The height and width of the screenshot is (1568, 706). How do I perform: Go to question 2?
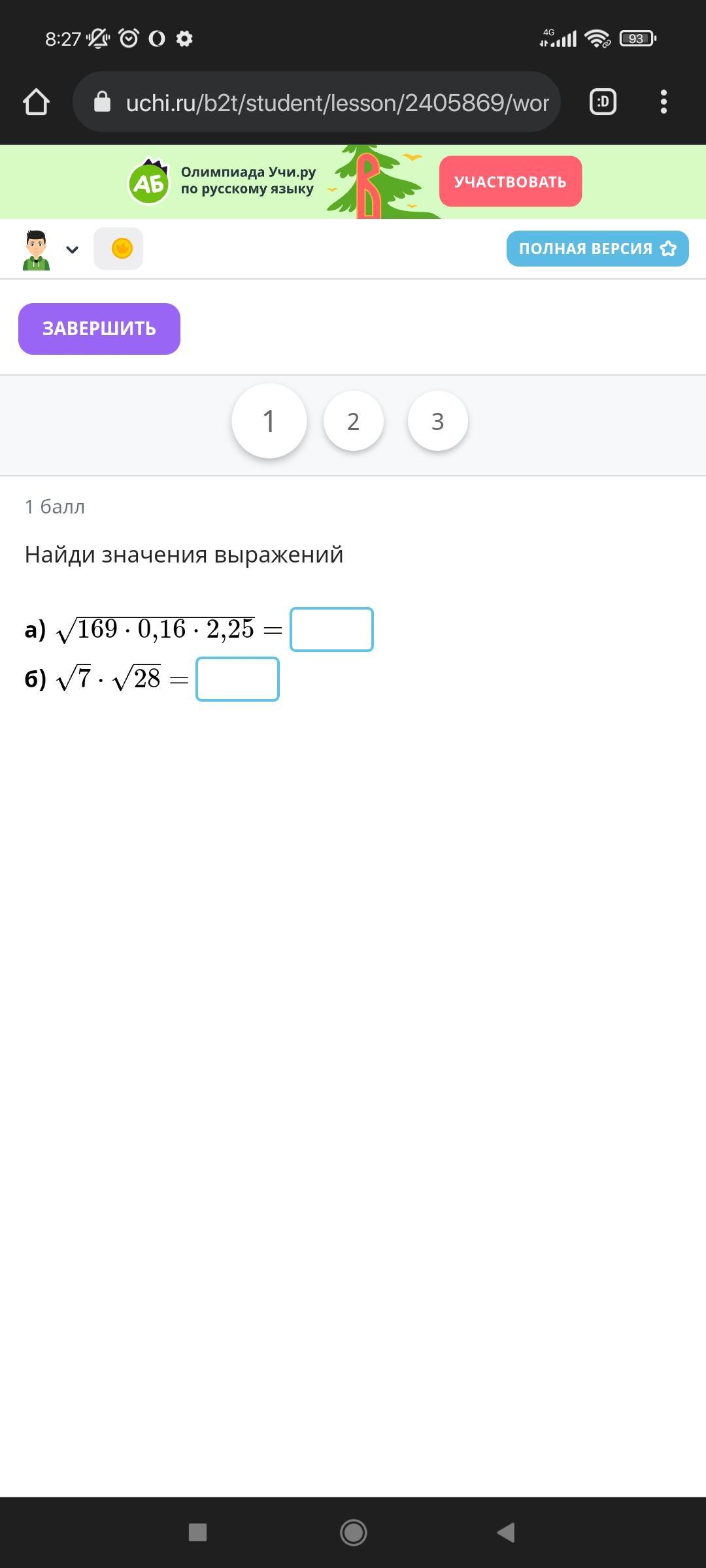(x=353, y=421)
